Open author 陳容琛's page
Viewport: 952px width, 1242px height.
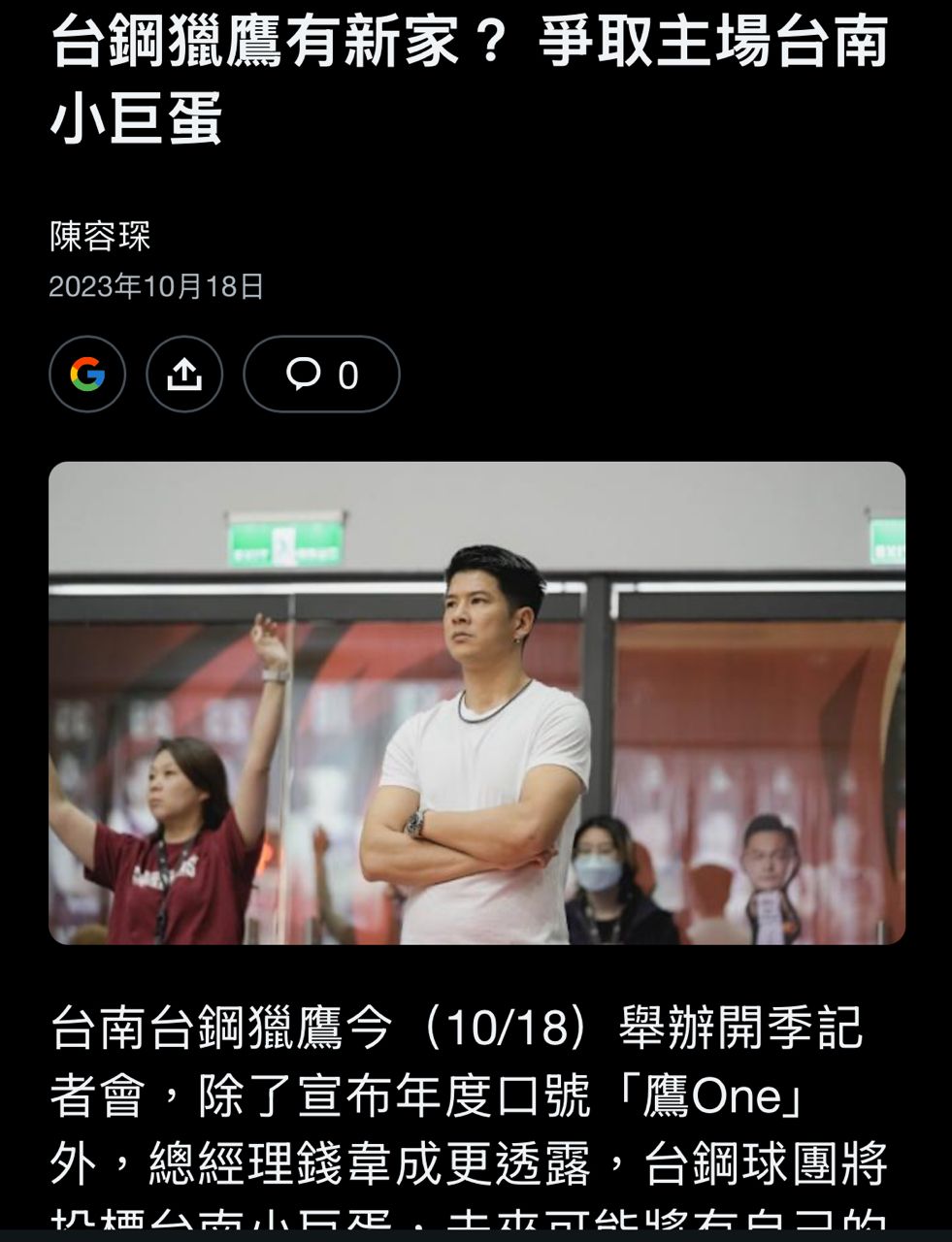(100, 237)
